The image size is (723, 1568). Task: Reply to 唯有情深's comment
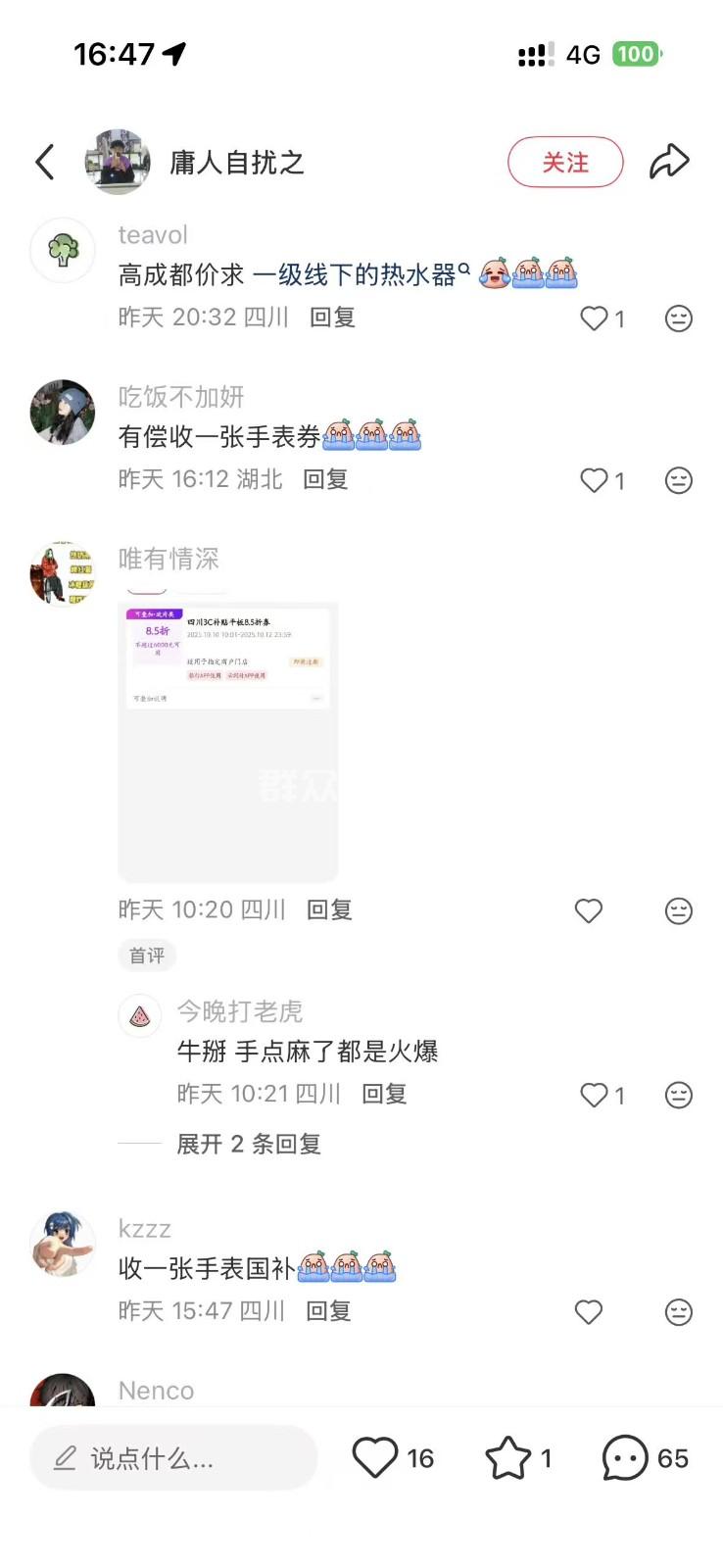click(x=329, y=910)
